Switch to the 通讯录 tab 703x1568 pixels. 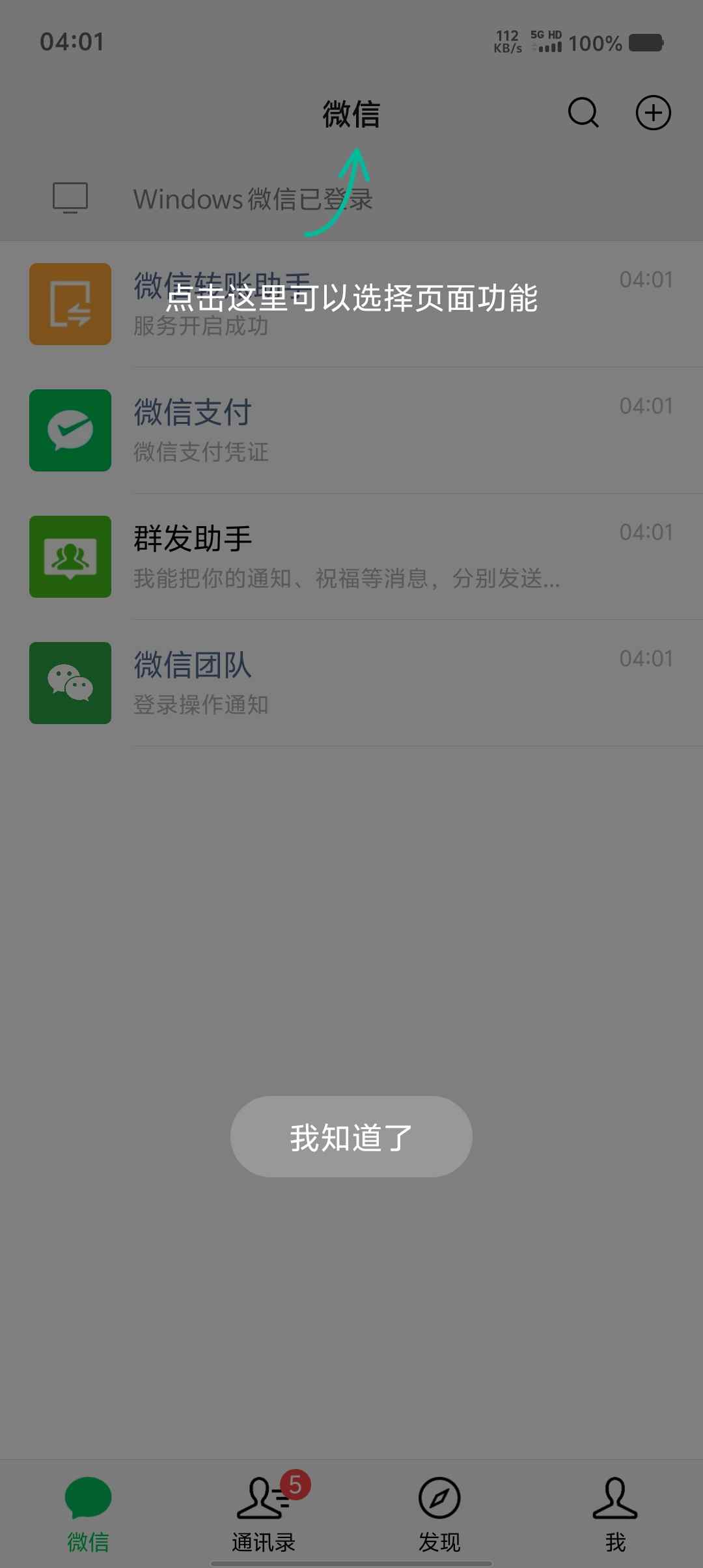click(264, 1513)
